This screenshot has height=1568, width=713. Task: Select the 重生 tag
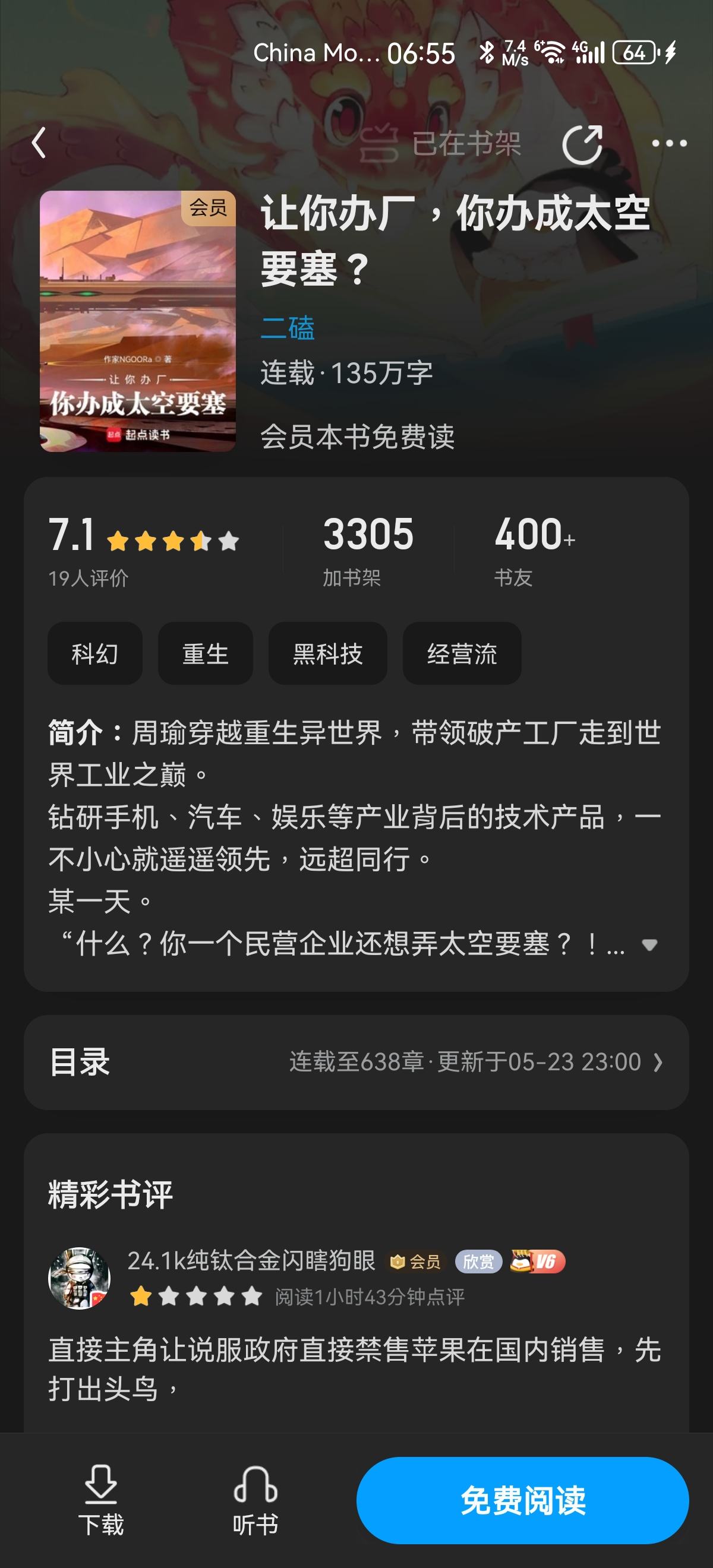(x=205, y=654)
